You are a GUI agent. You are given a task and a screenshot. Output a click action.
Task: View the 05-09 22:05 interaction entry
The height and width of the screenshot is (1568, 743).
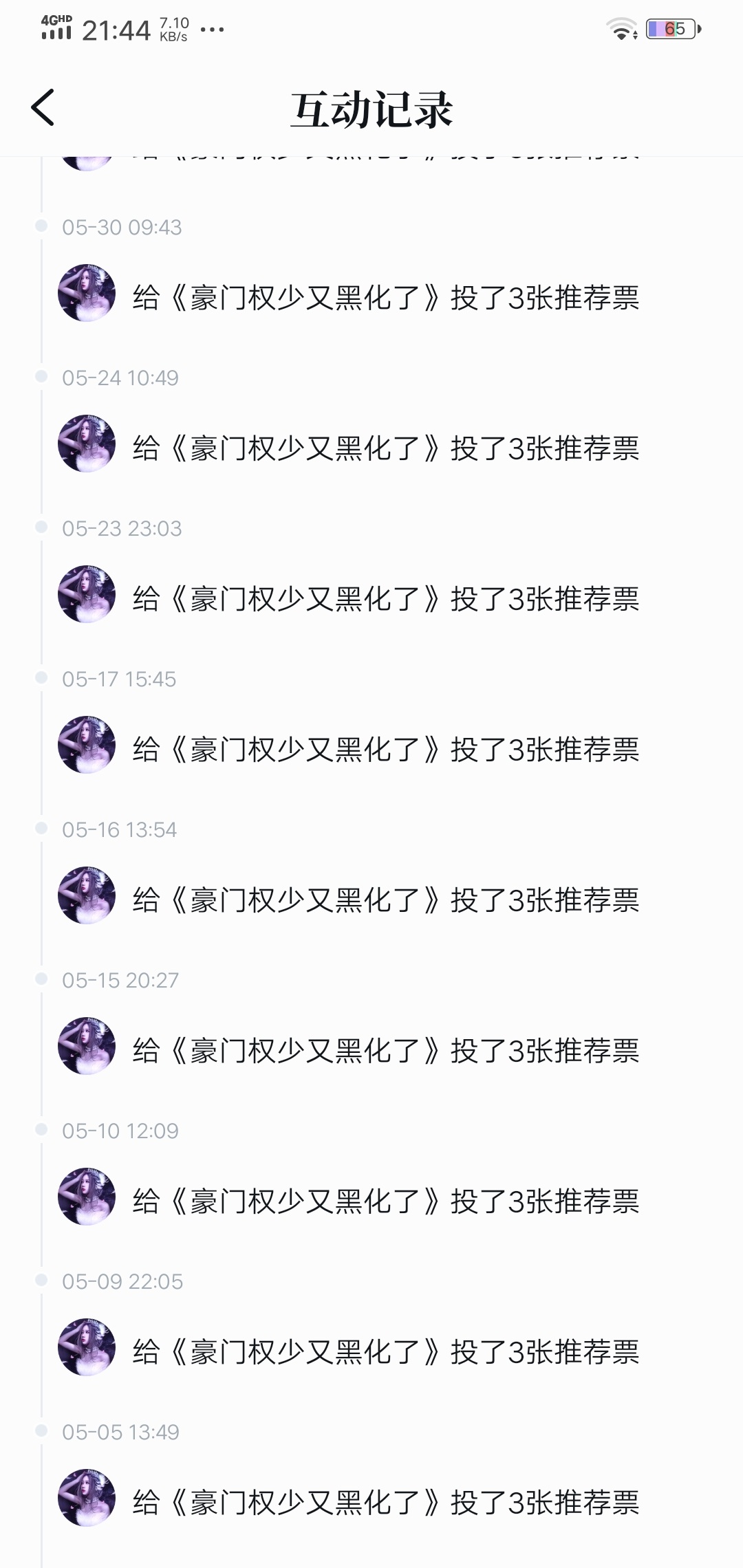[x=385, y=1352]
